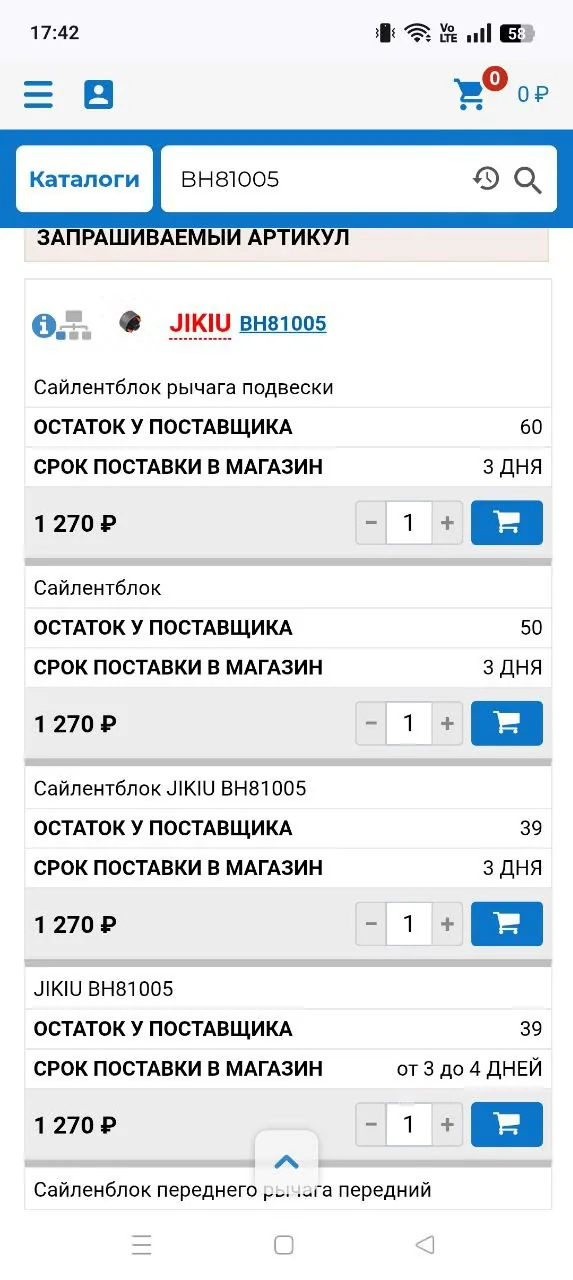Open the blue info icon near JIKIU

[43, 325]
